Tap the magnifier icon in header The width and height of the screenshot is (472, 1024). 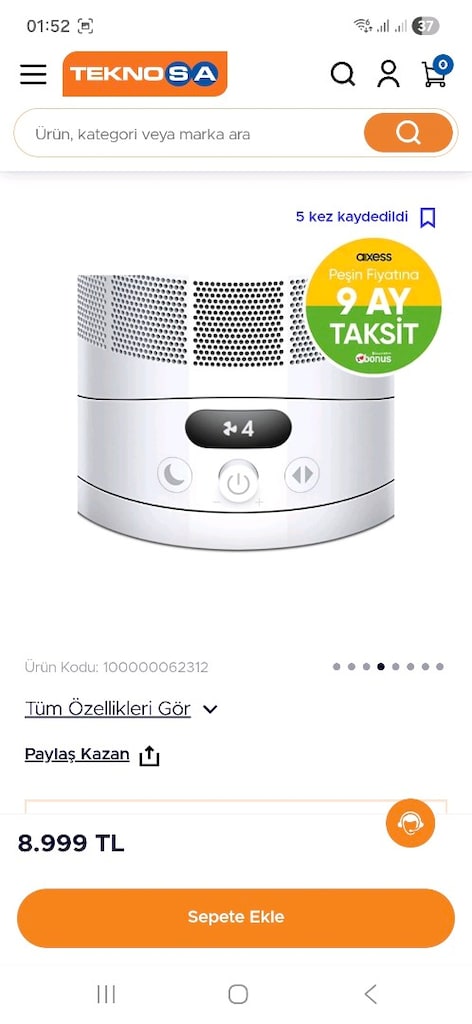pos(343,74)
